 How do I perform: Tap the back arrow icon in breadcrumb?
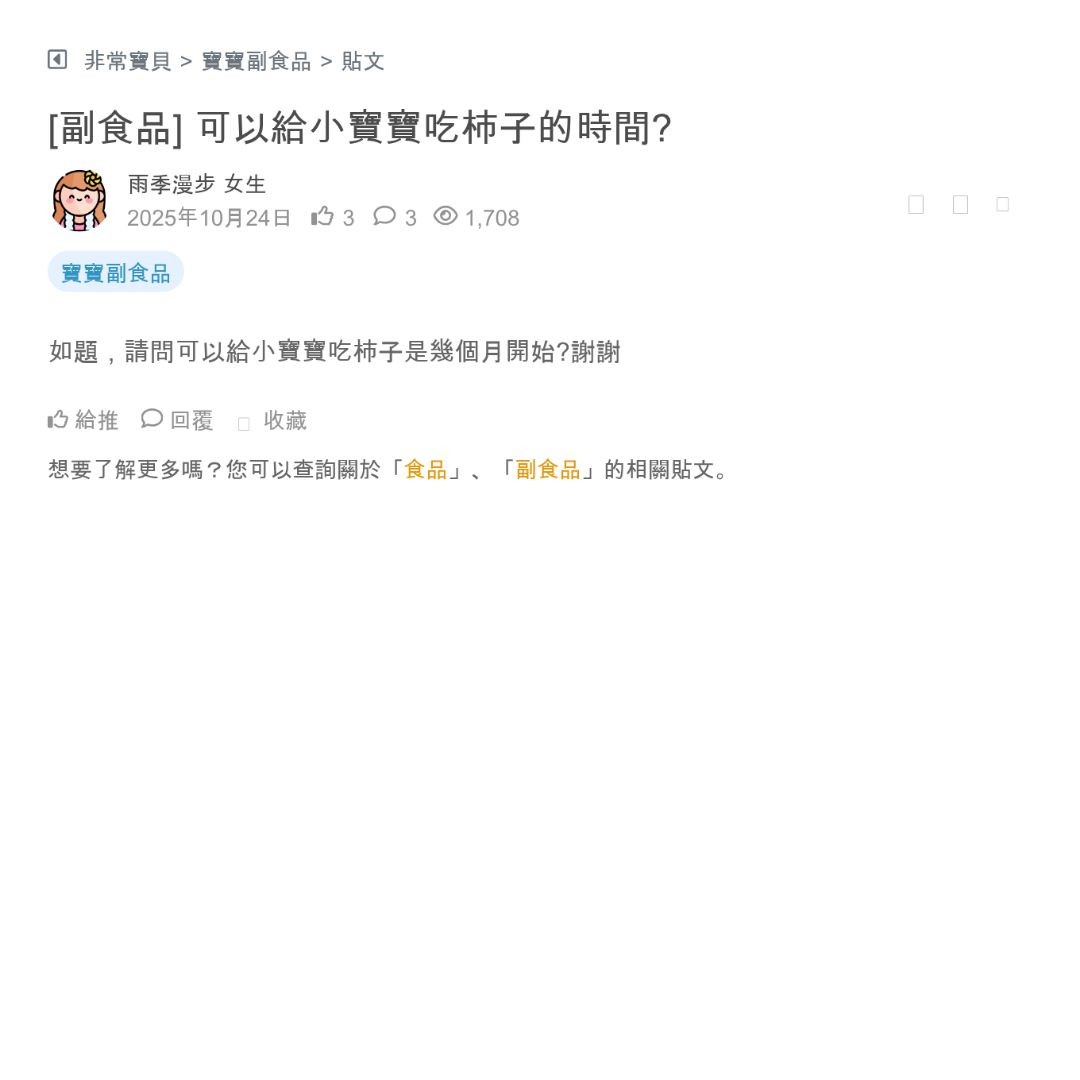[57, 60]
